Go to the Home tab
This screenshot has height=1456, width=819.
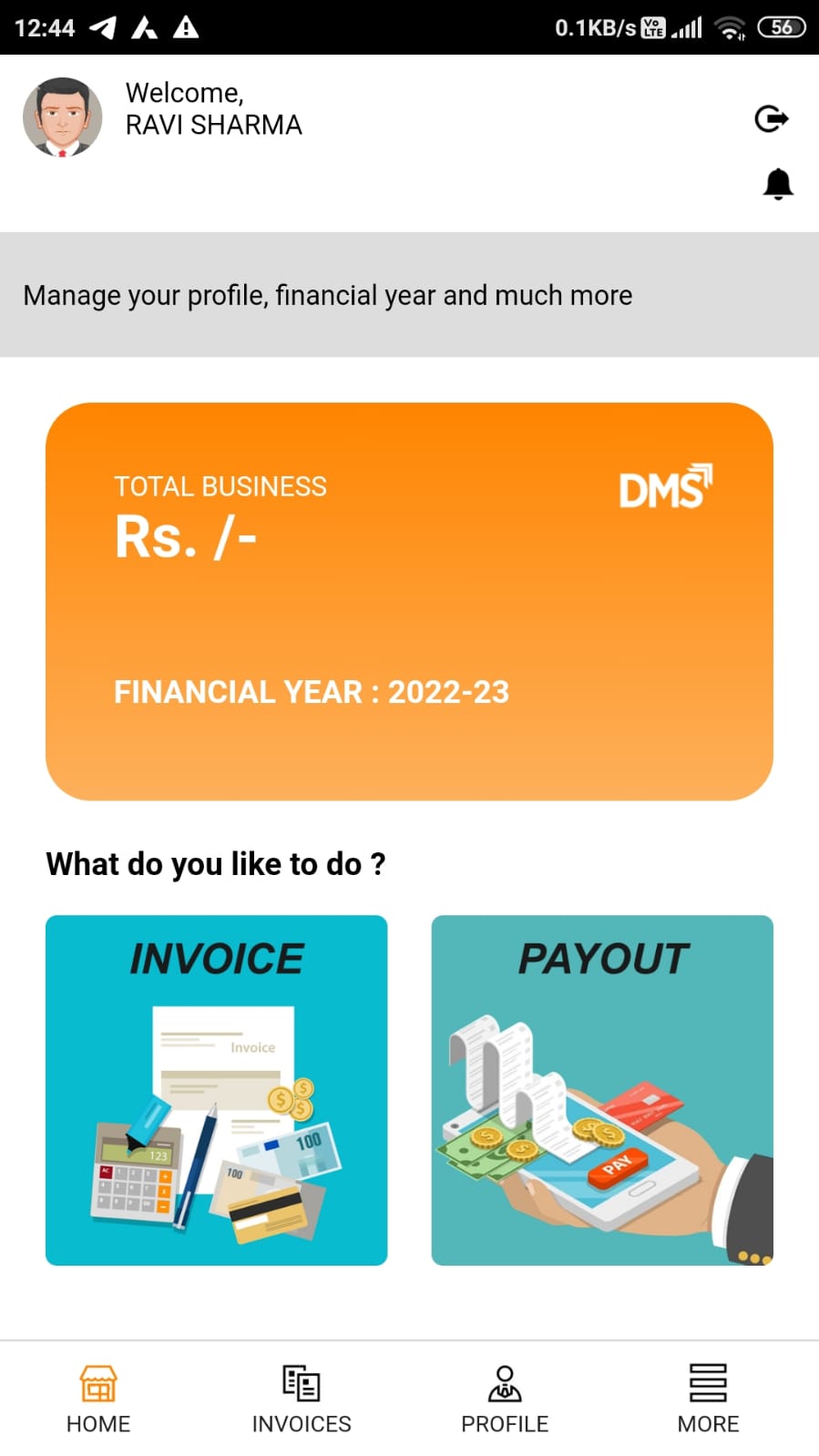[98, 1400]
